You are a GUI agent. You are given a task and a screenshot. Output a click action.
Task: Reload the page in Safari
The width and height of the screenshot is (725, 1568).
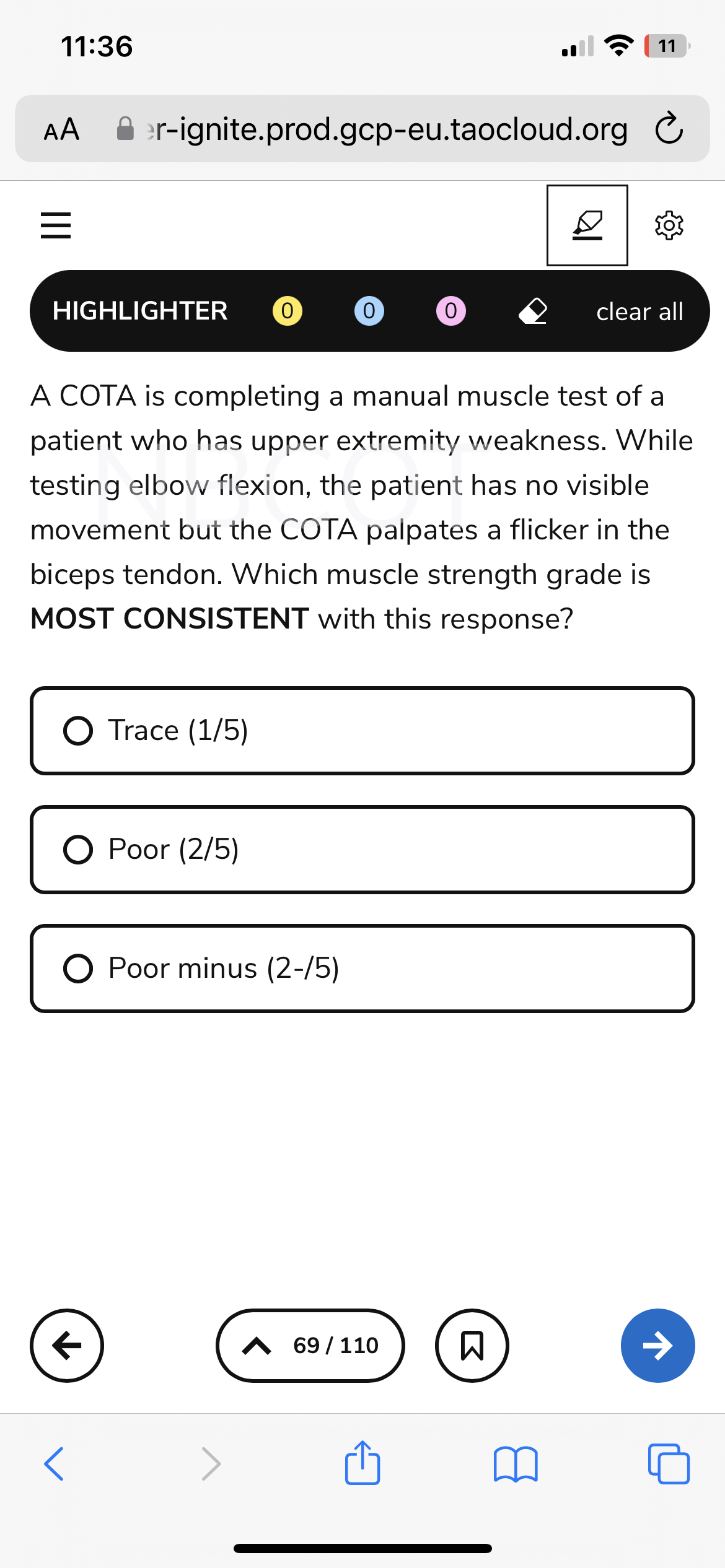click(x=669, y=129)
